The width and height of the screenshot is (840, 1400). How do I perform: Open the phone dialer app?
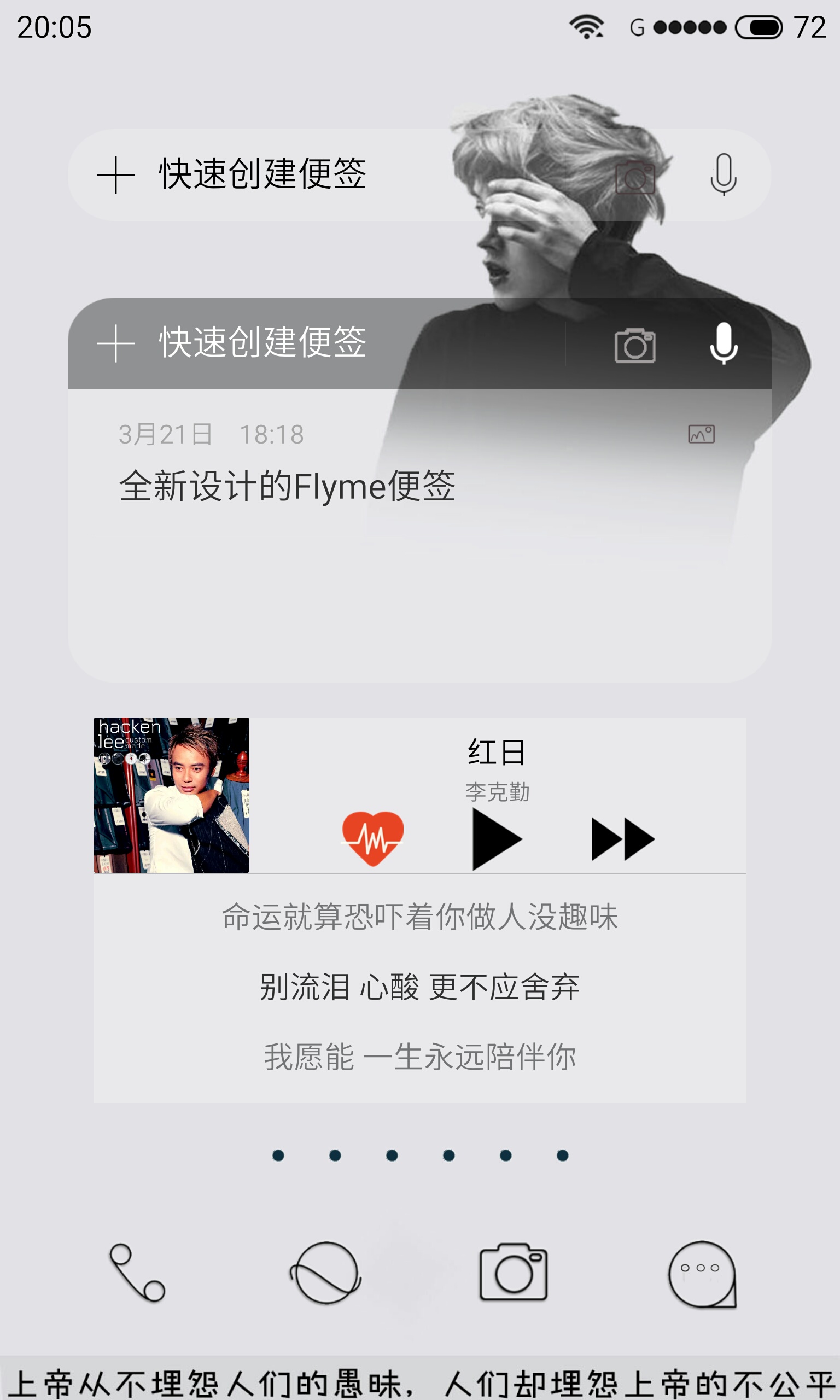[x=137, y=1273]
